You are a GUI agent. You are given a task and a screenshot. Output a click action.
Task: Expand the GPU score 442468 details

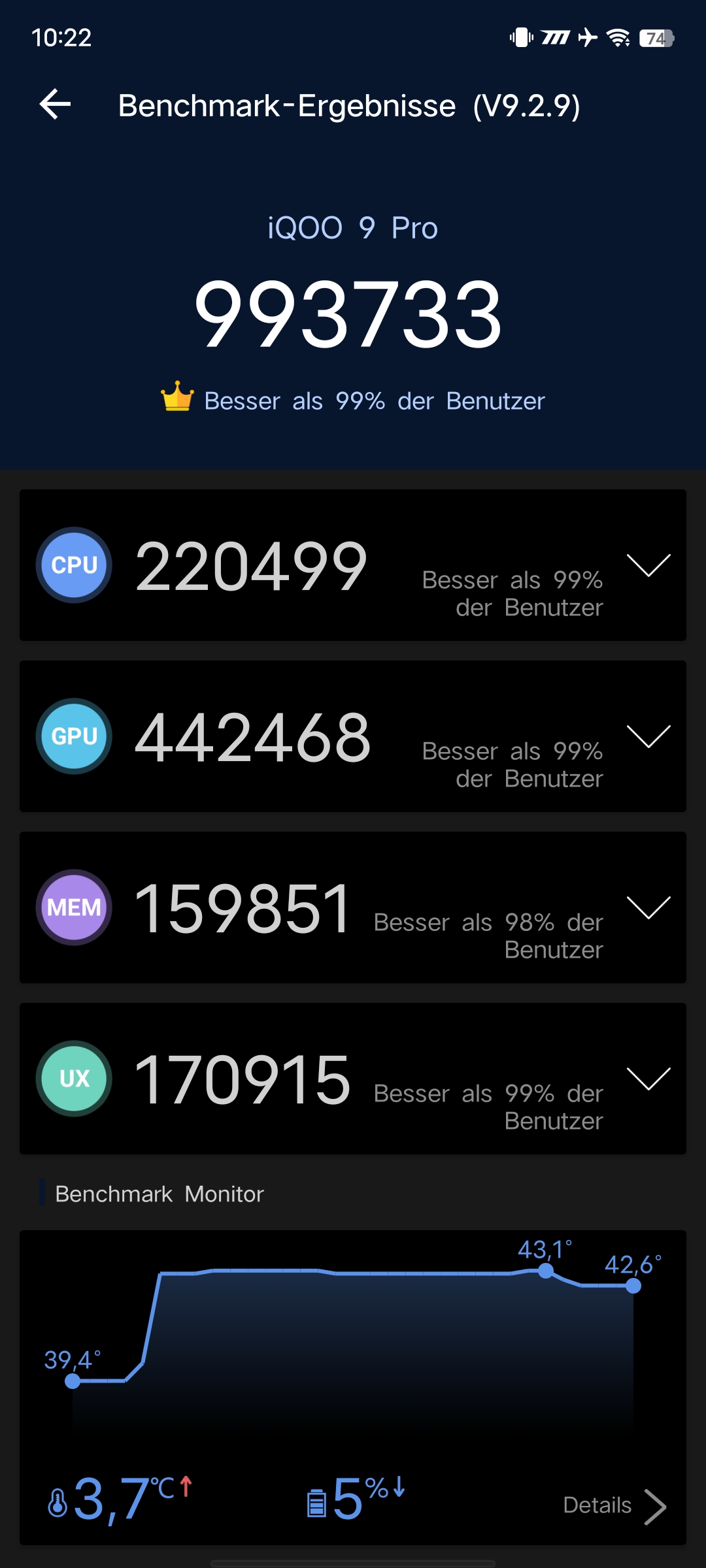[x=648, y=737]
